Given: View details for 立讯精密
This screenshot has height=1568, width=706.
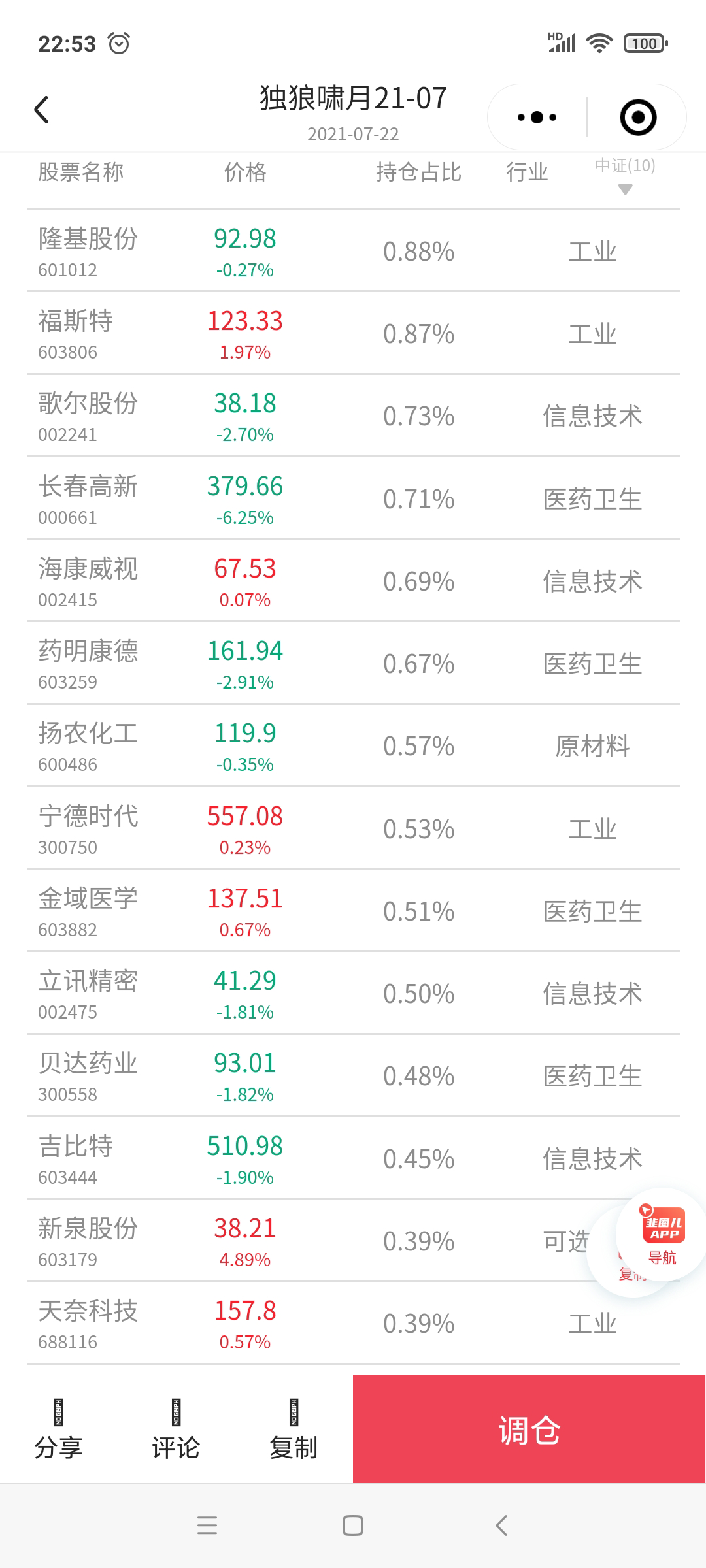Looking at the screenshot, I should click(x=353, y=994).
